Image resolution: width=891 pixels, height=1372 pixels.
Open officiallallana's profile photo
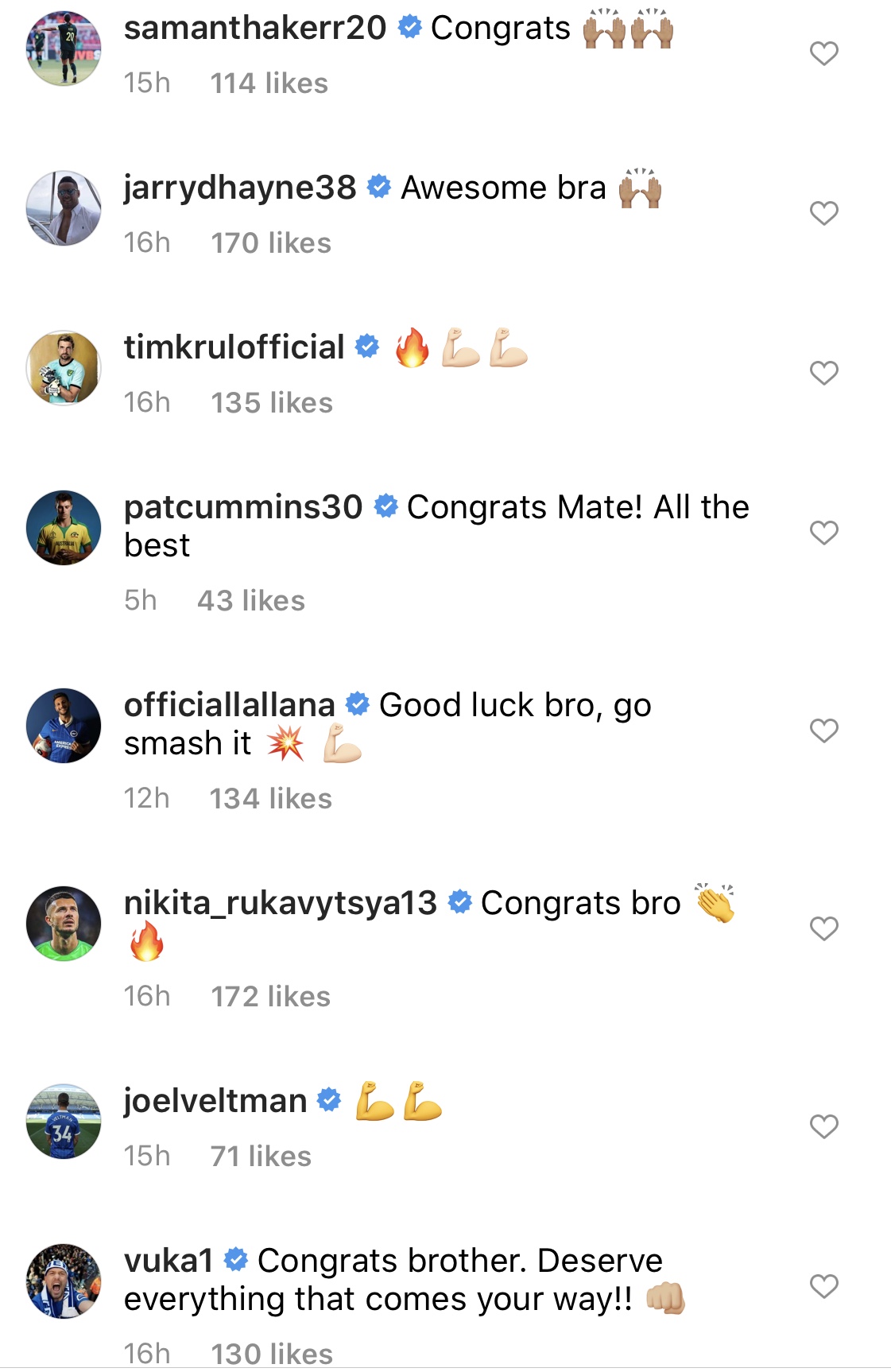coord(64,726)
